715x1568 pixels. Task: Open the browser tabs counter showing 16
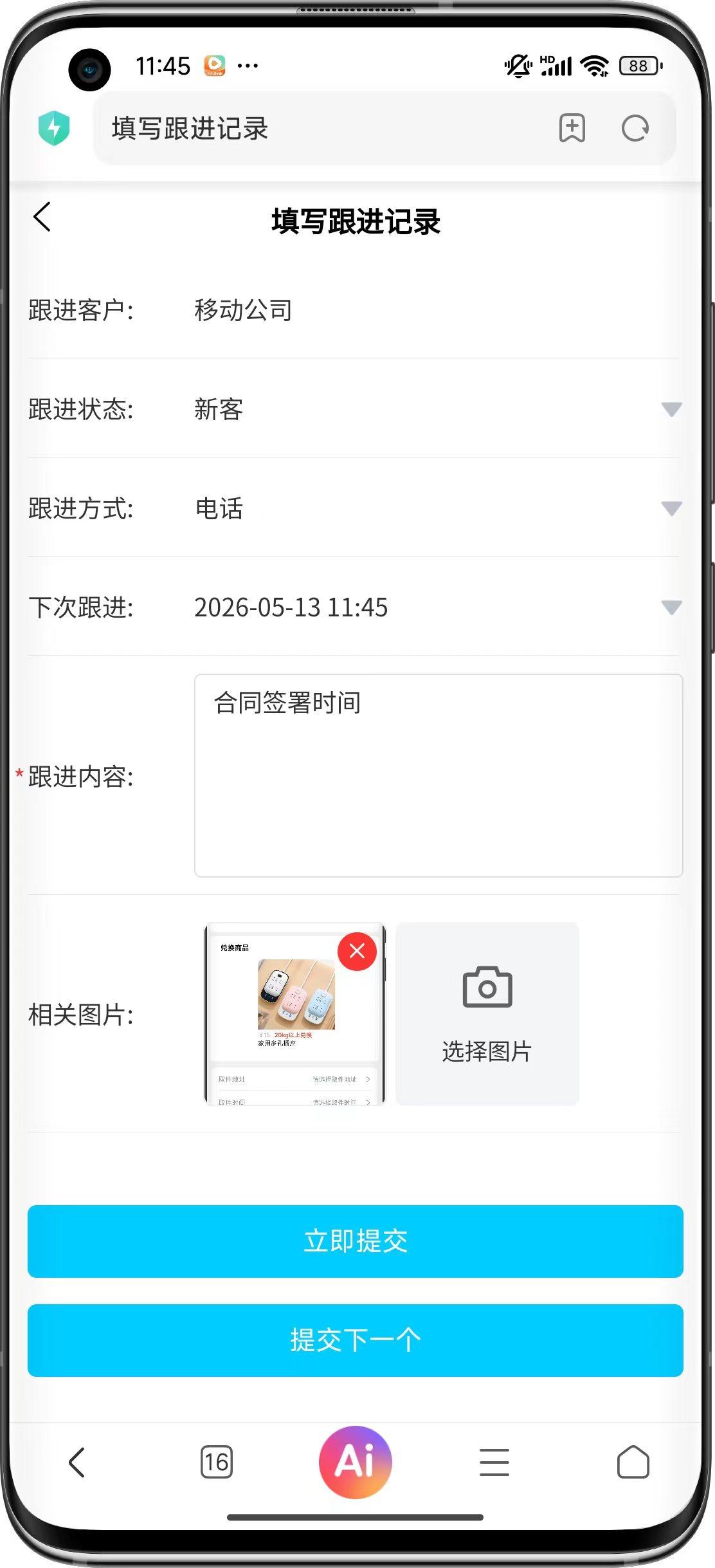(x=217, y=1462)
